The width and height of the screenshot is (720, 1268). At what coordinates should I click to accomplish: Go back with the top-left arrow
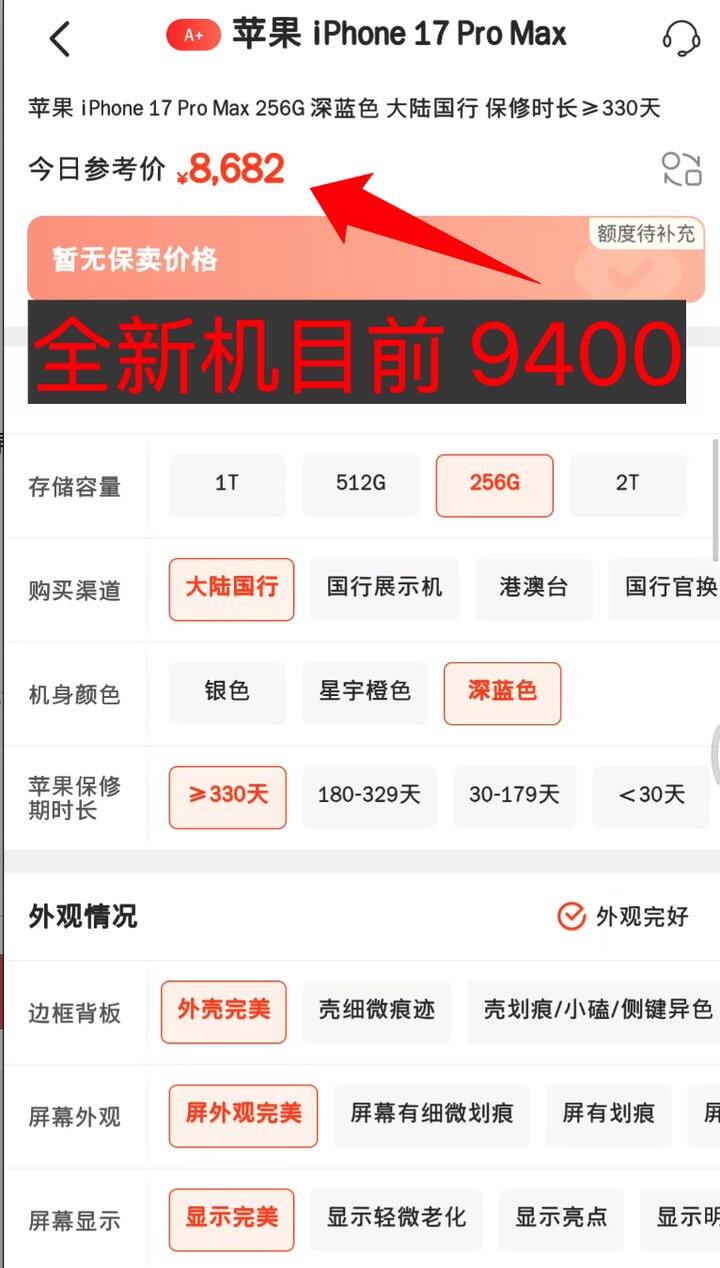coord(60,39)
